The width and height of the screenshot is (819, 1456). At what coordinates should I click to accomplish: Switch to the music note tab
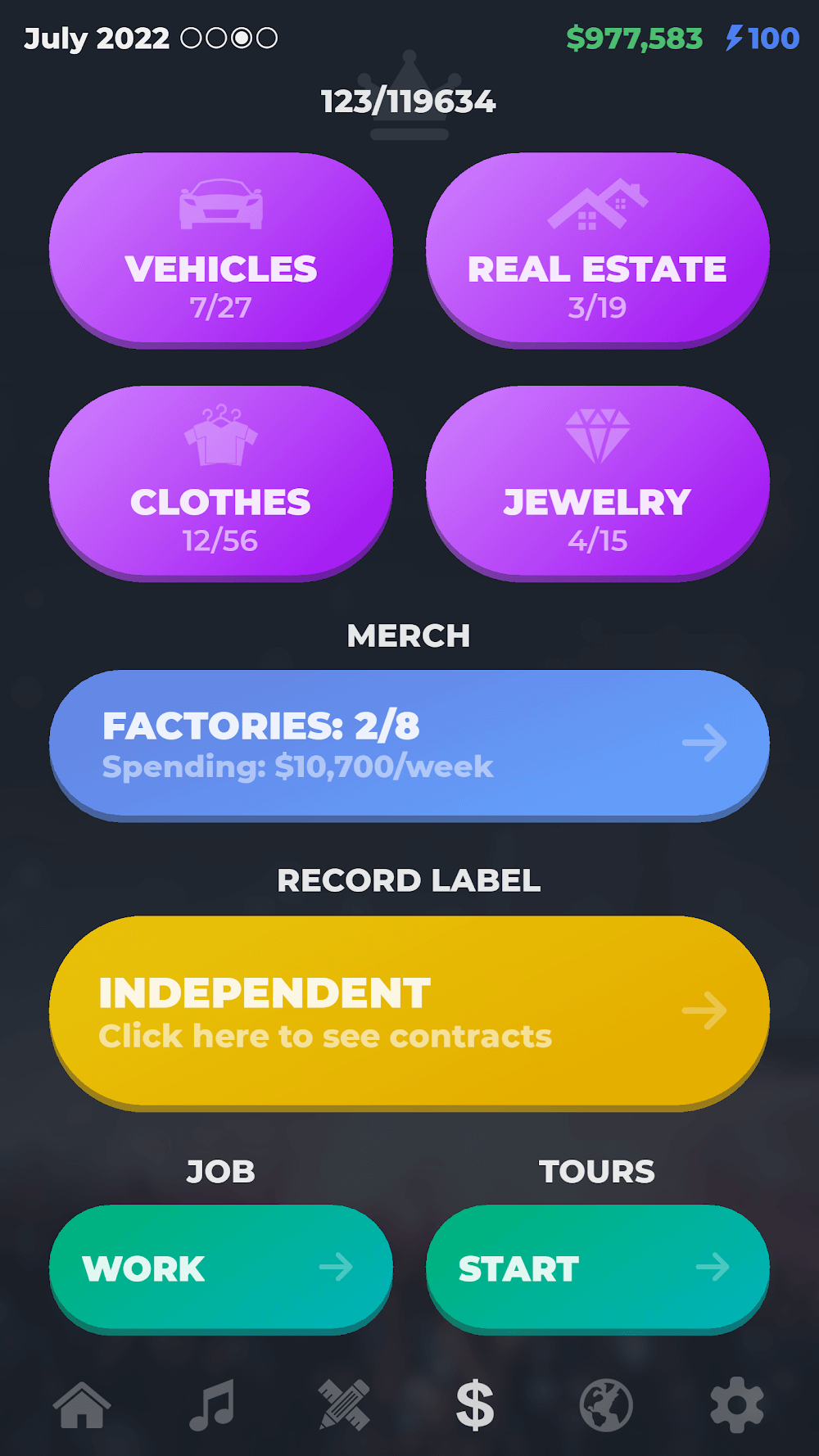point(213,1405)
